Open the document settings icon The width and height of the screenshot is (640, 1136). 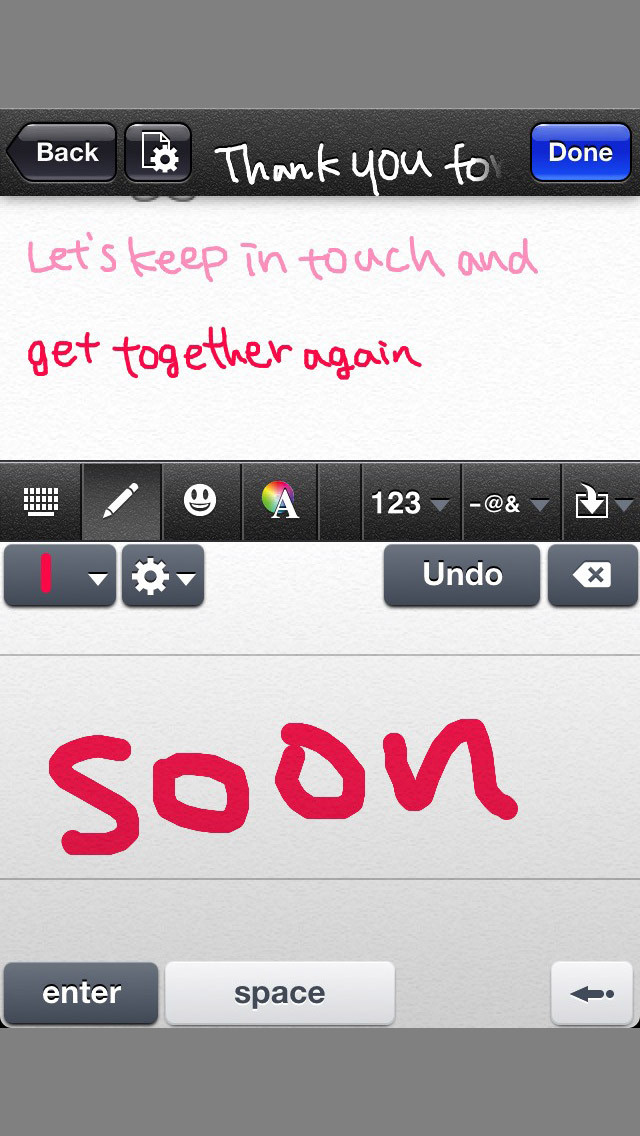coord(158,152)
